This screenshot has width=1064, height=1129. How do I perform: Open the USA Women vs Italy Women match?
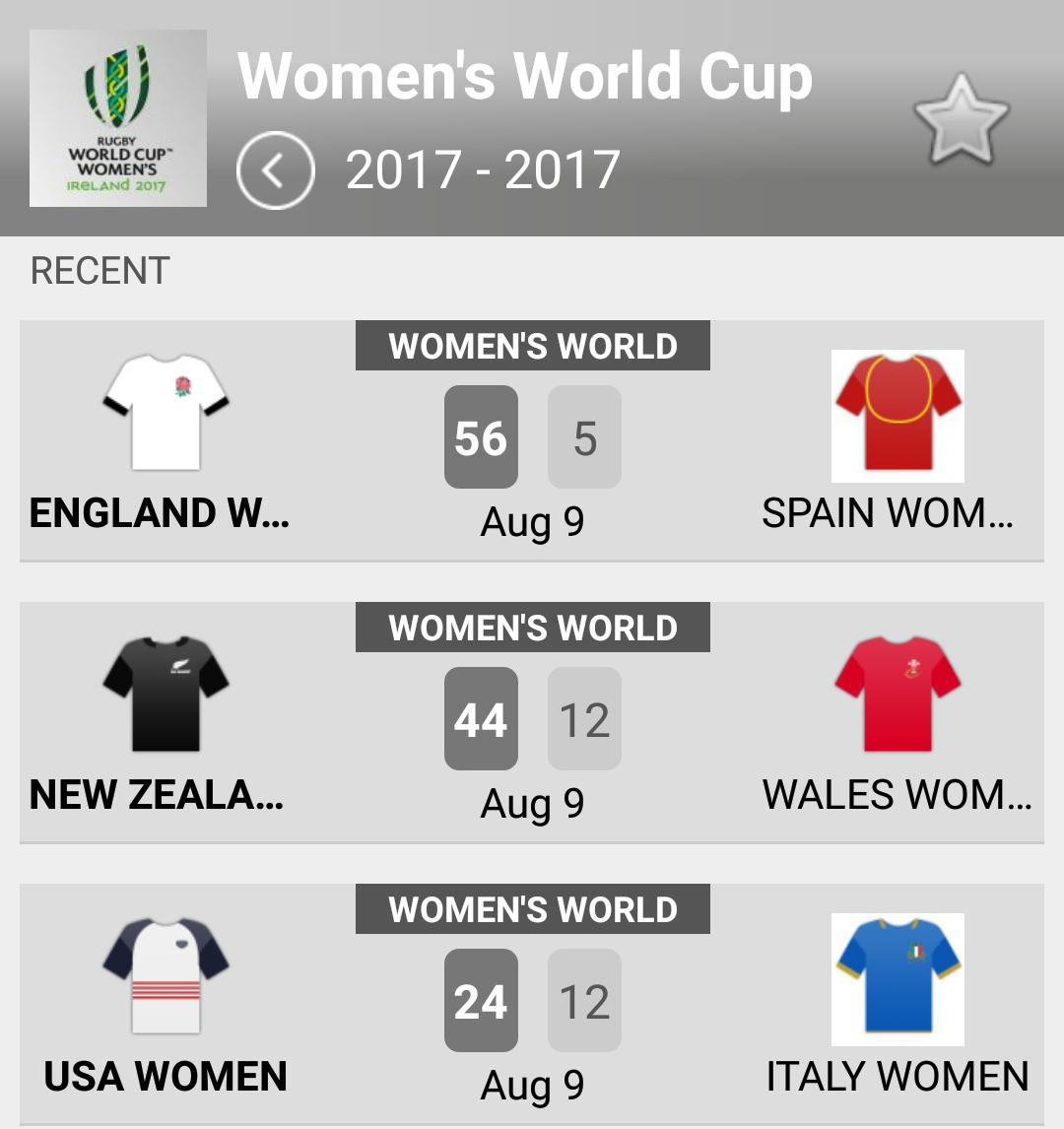[532, 1004]
